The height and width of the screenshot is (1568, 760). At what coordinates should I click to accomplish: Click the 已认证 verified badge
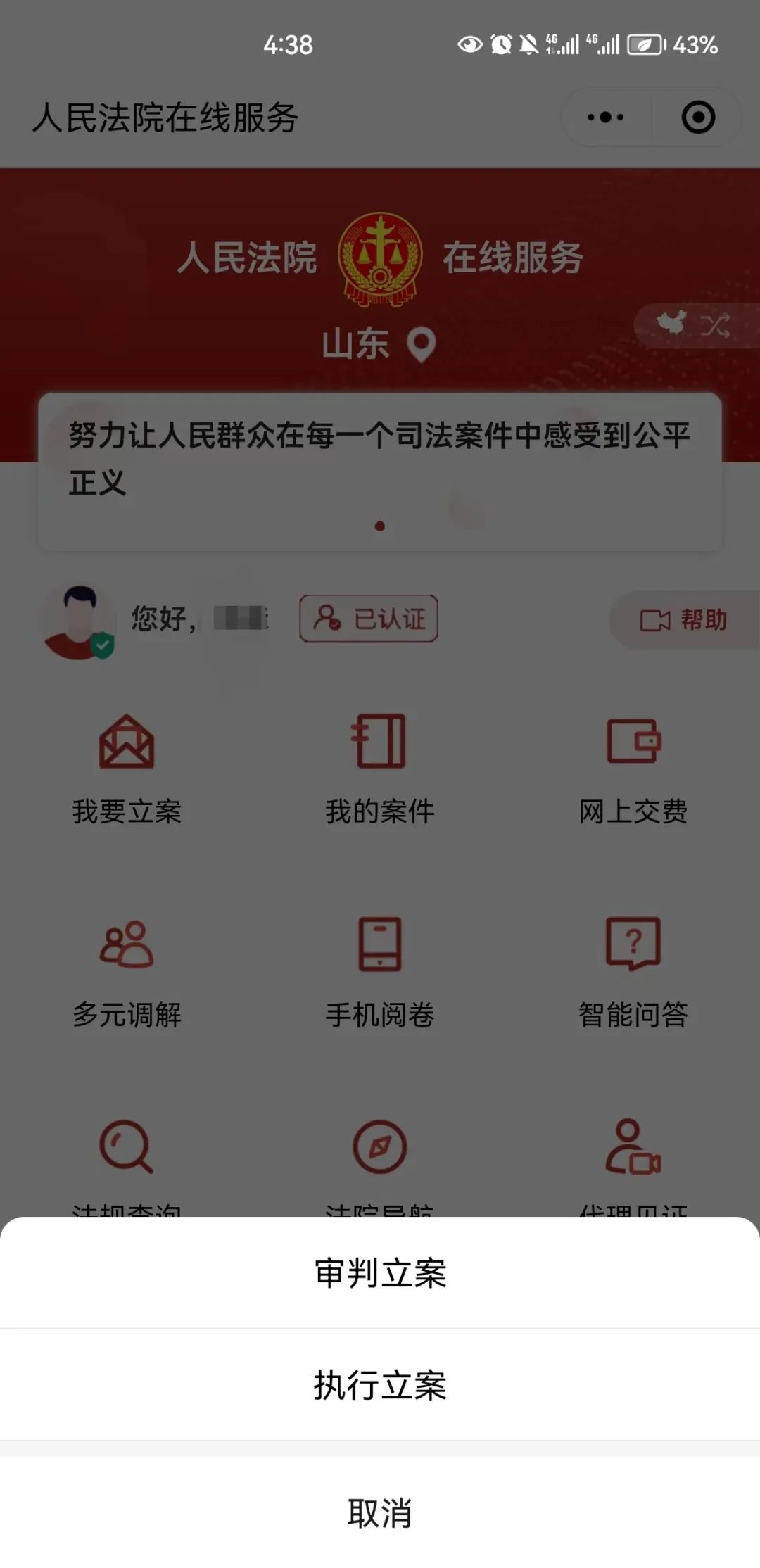pyautogui.click(x=369, y=619)
